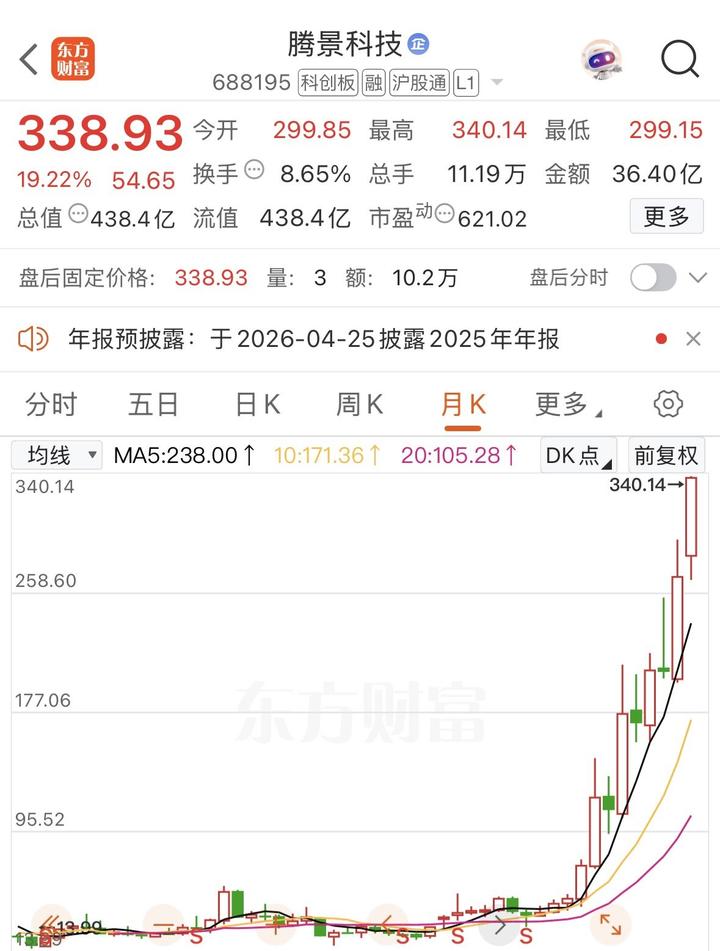Tap the 换手 info icon
720x951 pixels.
[255, 170]
